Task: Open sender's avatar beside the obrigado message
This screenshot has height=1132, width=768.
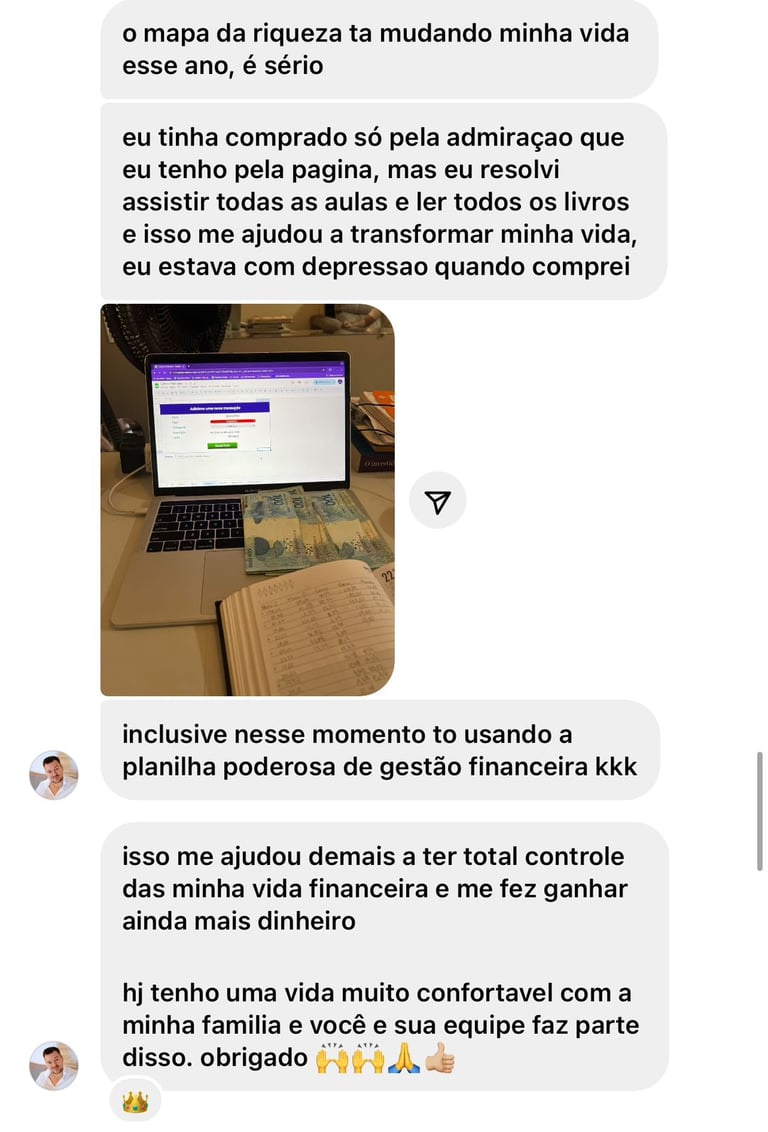Action: [x=54, y=1065]
